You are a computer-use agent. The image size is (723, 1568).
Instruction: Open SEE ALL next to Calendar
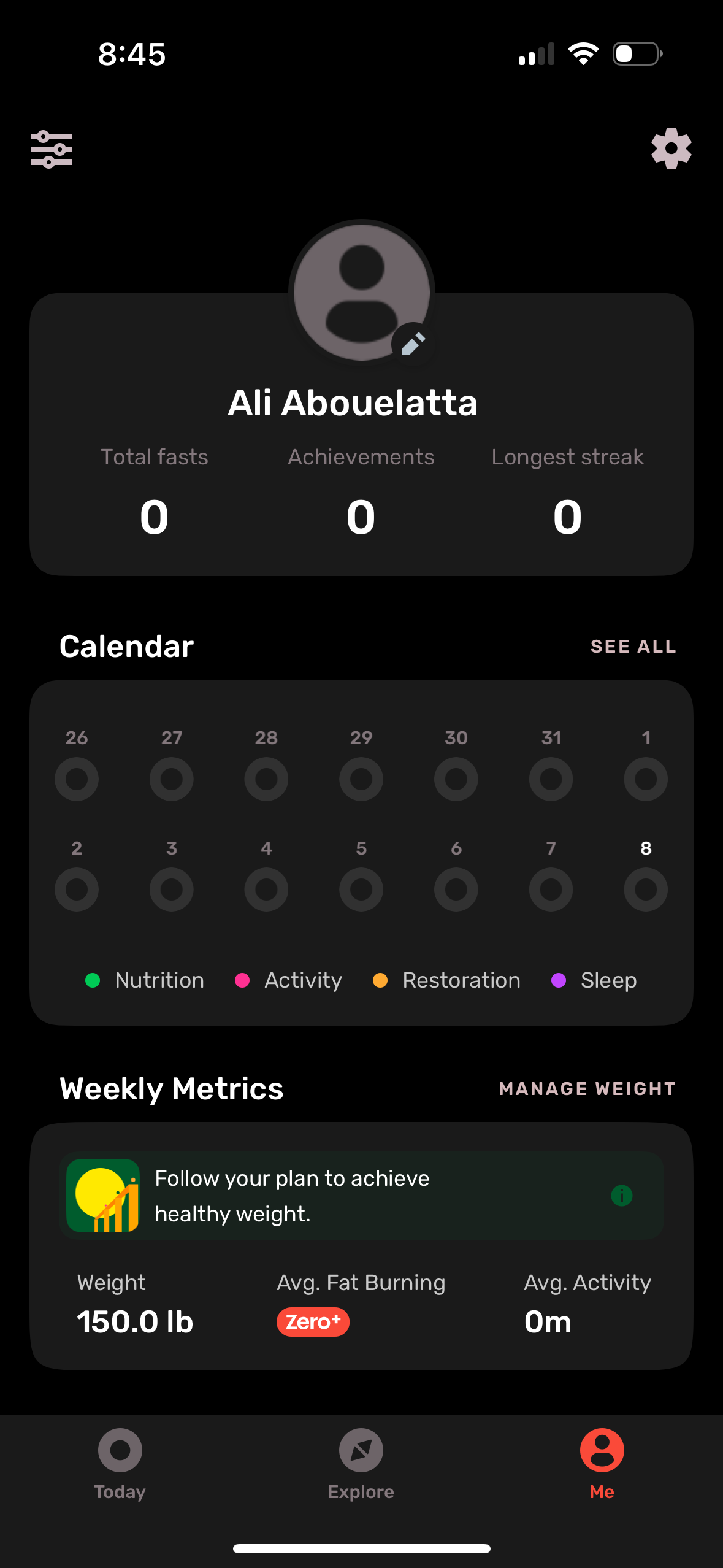click(633, 645)
